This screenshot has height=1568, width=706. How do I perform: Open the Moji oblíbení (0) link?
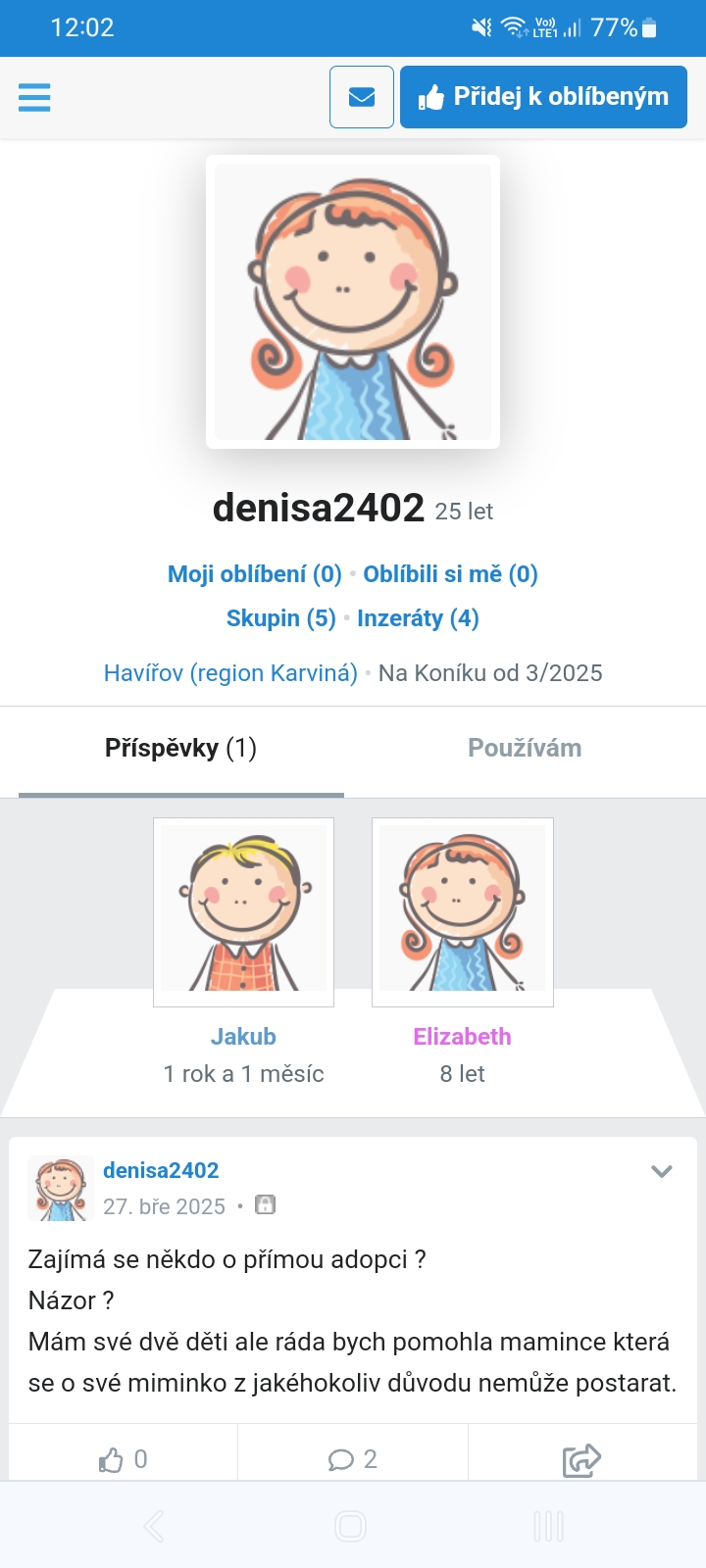click(254, 574)
